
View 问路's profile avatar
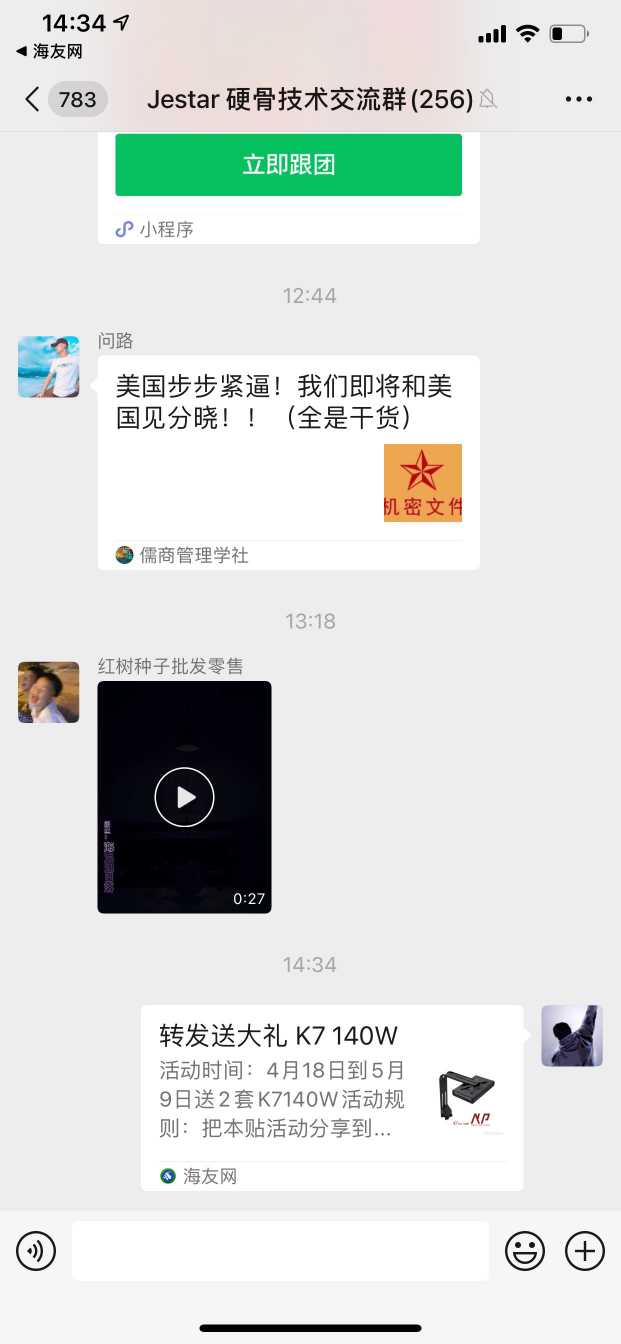(x=48, y=367)
